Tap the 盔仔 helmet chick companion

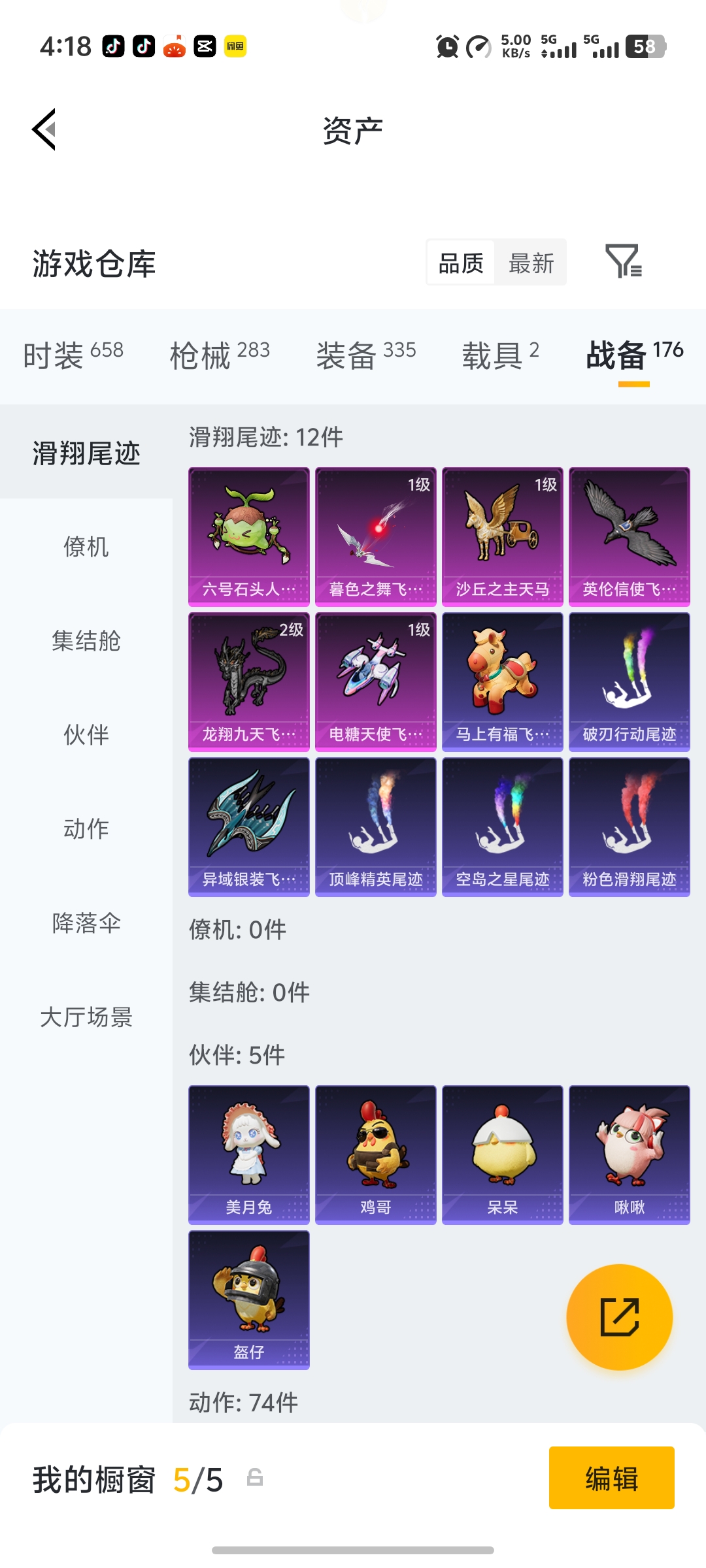(248, 1300)
